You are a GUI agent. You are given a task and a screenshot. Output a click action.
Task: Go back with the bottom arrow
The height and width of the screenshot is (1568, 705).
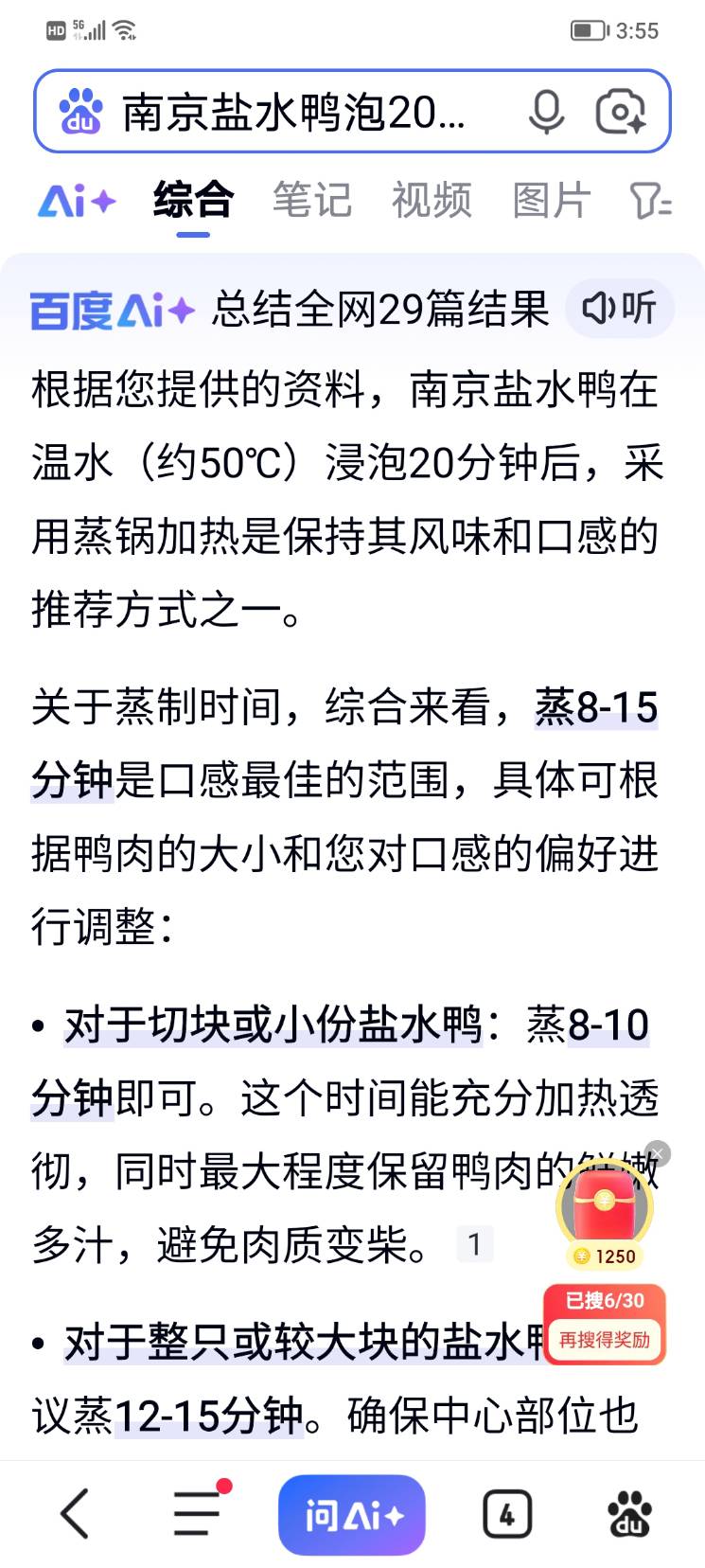[x=75, y=1513]
